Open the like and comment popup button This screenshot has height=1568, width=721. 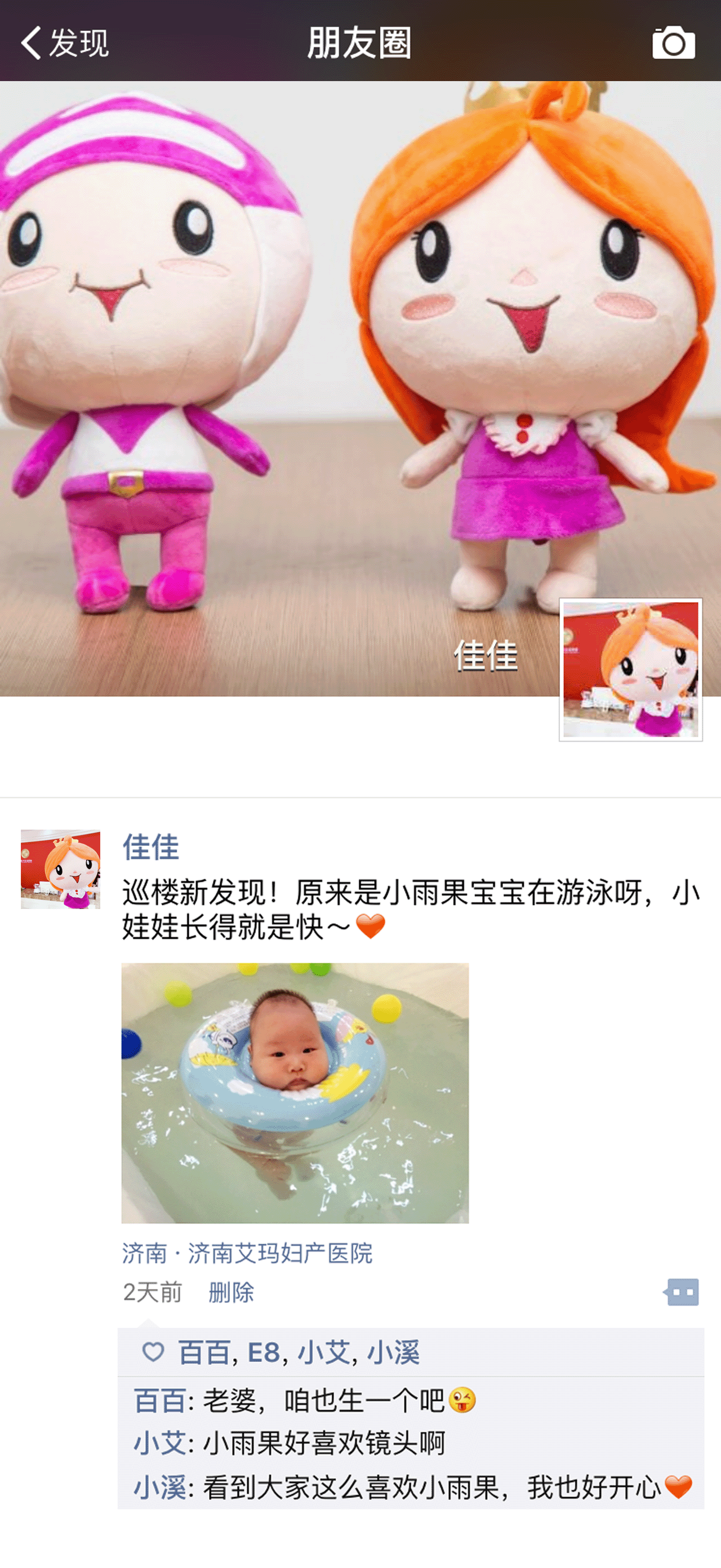pyautogui.click(x=682, y=1291)
